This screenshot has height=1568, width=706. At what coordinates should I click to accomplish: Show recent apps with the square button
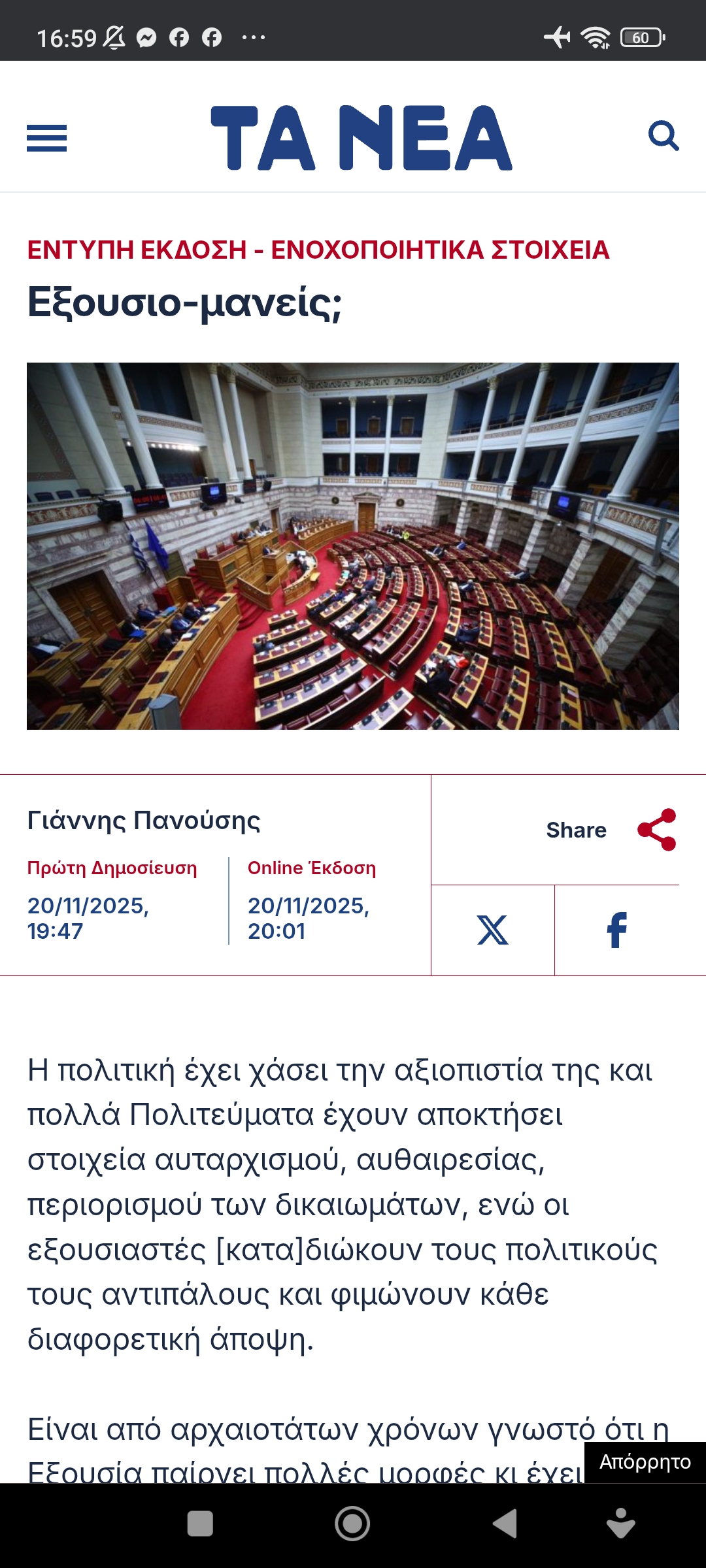200,1524
